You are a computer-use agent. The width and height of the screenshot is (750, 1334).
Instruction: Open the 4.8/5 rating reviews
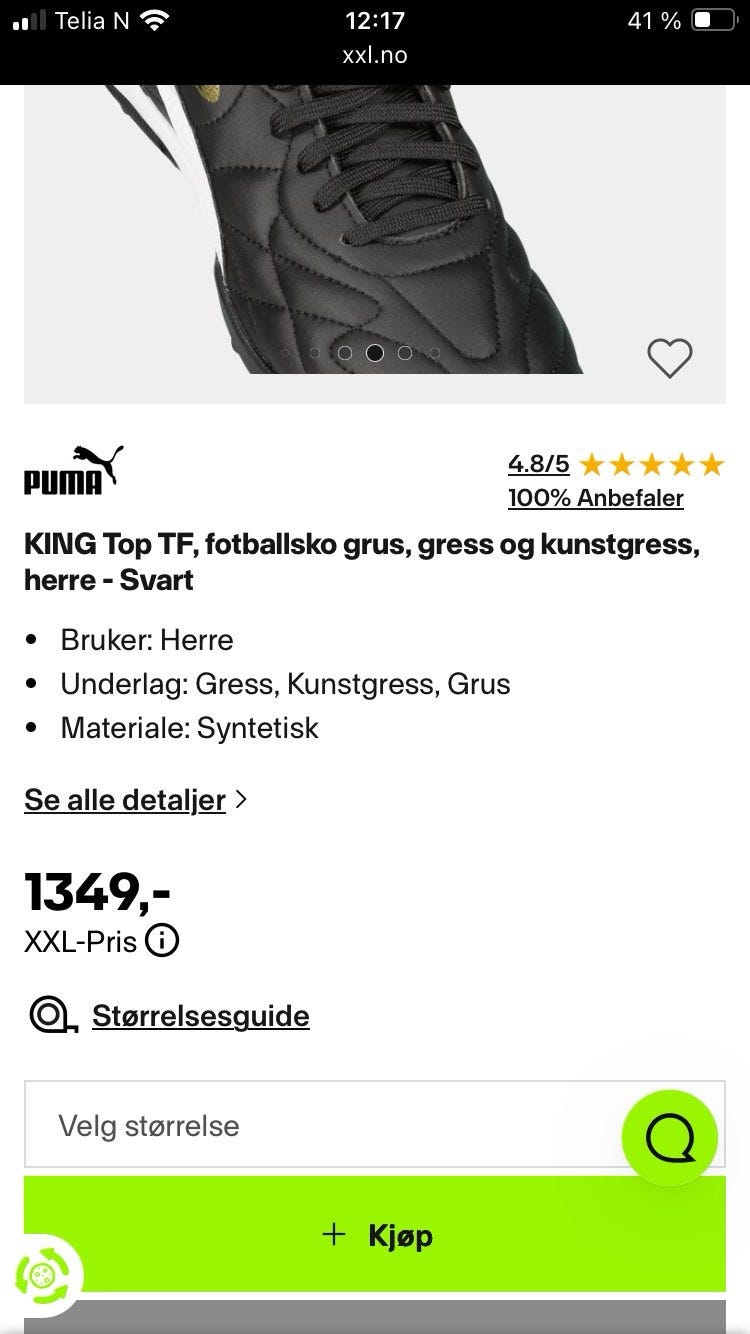[x=538, y=464]
